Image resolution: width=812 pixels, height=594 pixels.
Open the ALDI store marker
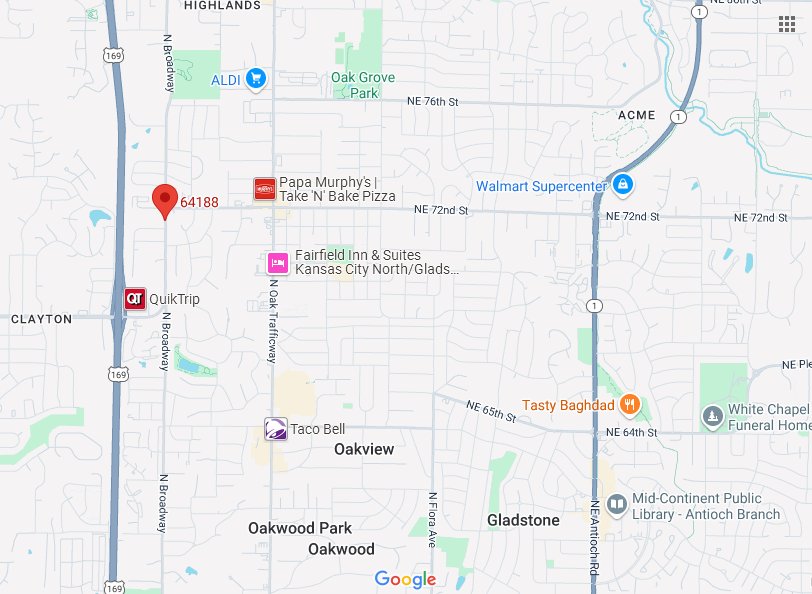click(257, 79)
